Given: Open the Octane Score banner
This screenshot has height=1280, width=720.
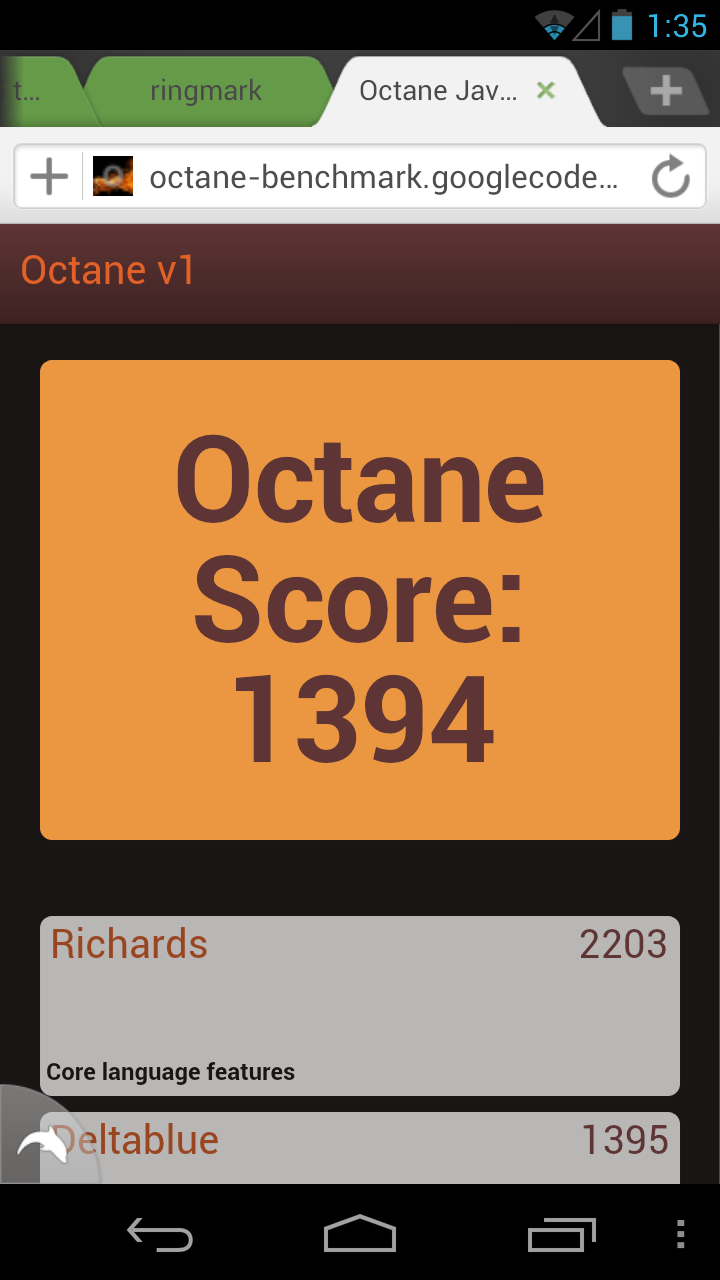Looking at the screenshot, I should (360, 600).
